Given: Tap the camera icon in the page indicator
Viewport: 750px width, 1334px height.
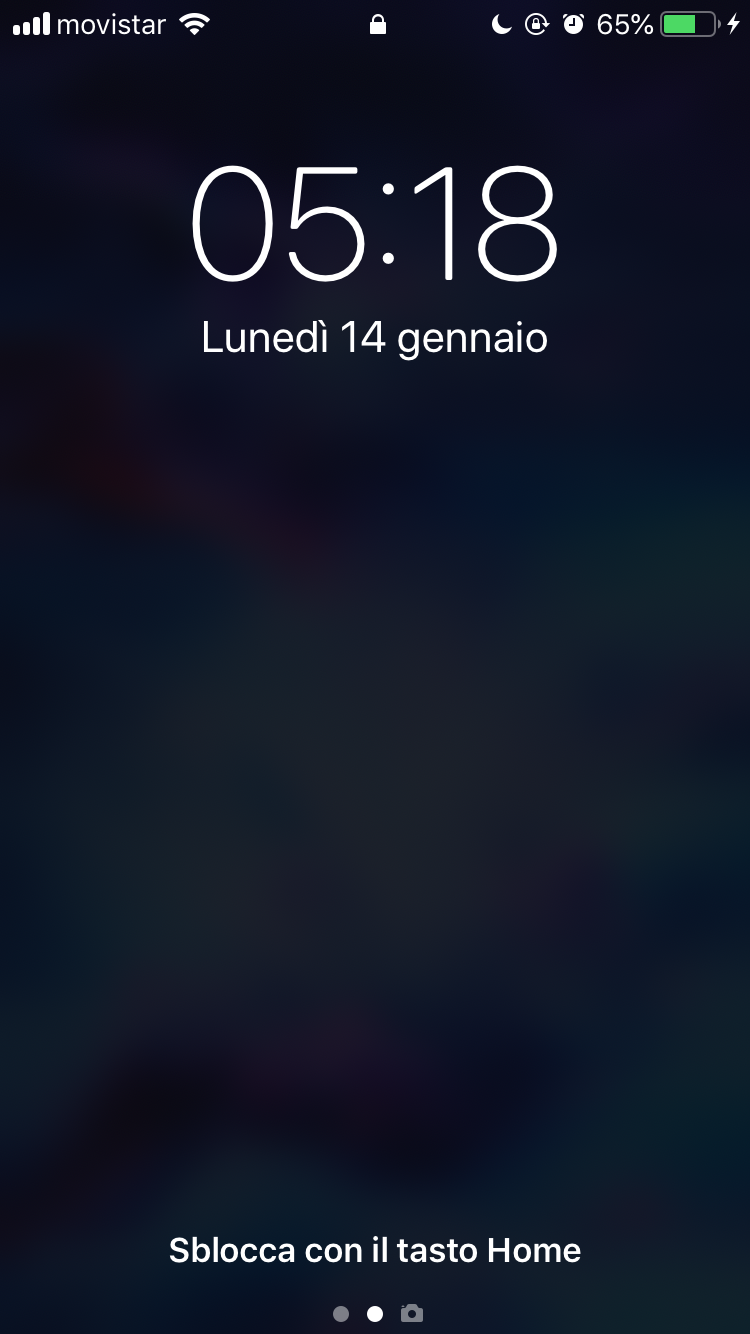Looking at the screenshot, I should coord(412,1313).
